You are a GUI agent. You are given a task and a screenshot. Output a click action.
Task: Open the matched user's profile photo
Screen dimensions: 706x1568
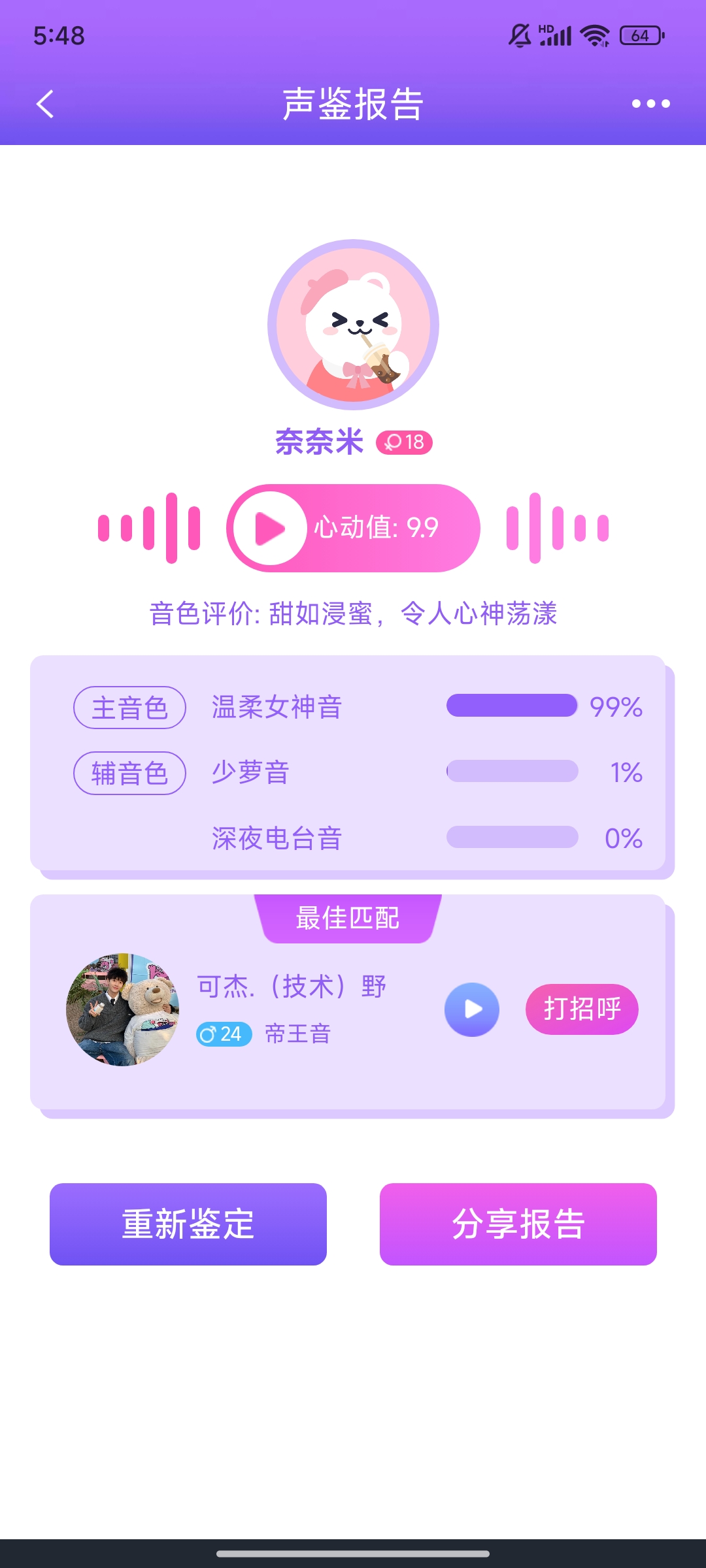tap(123, 1009)
